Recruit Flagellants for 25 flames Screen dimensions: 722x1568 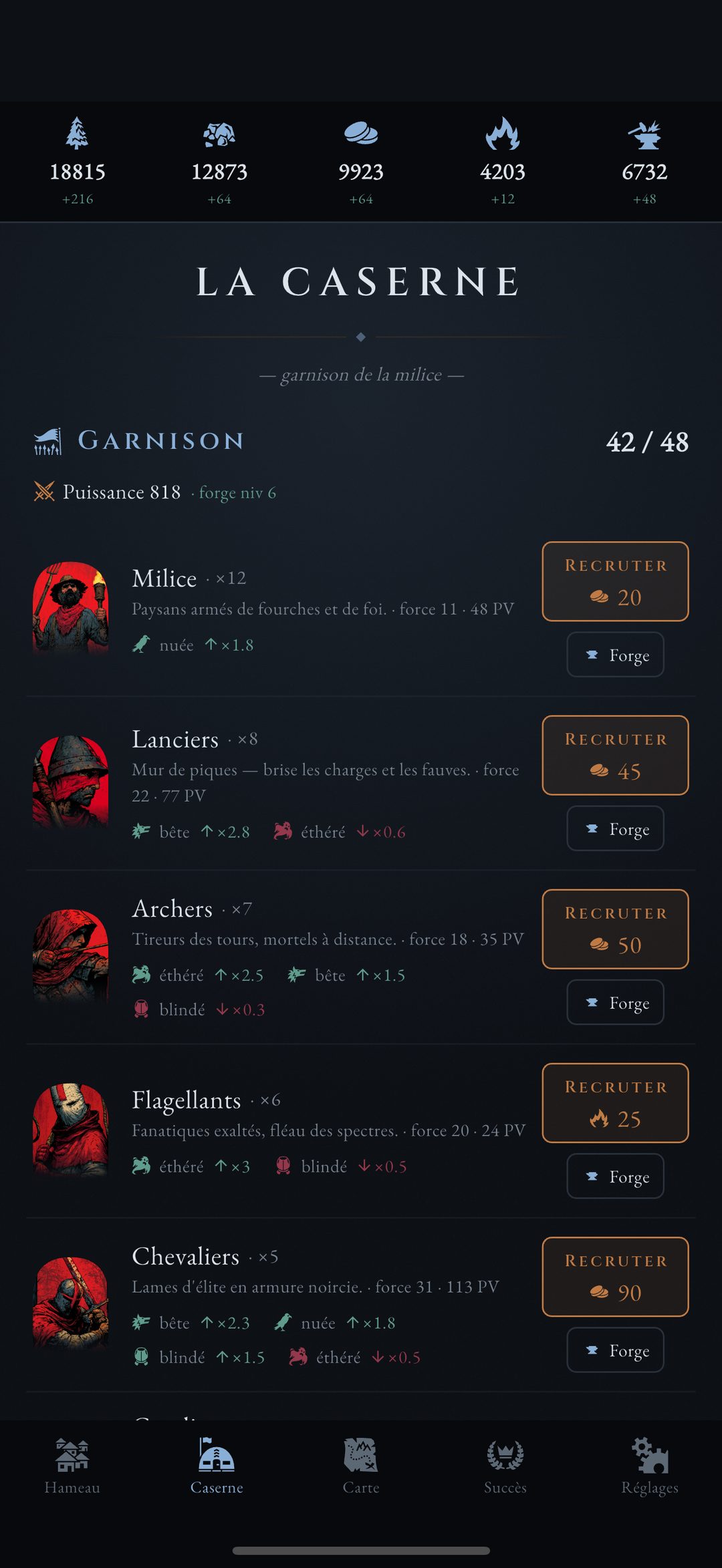[x=615, y=1102]
